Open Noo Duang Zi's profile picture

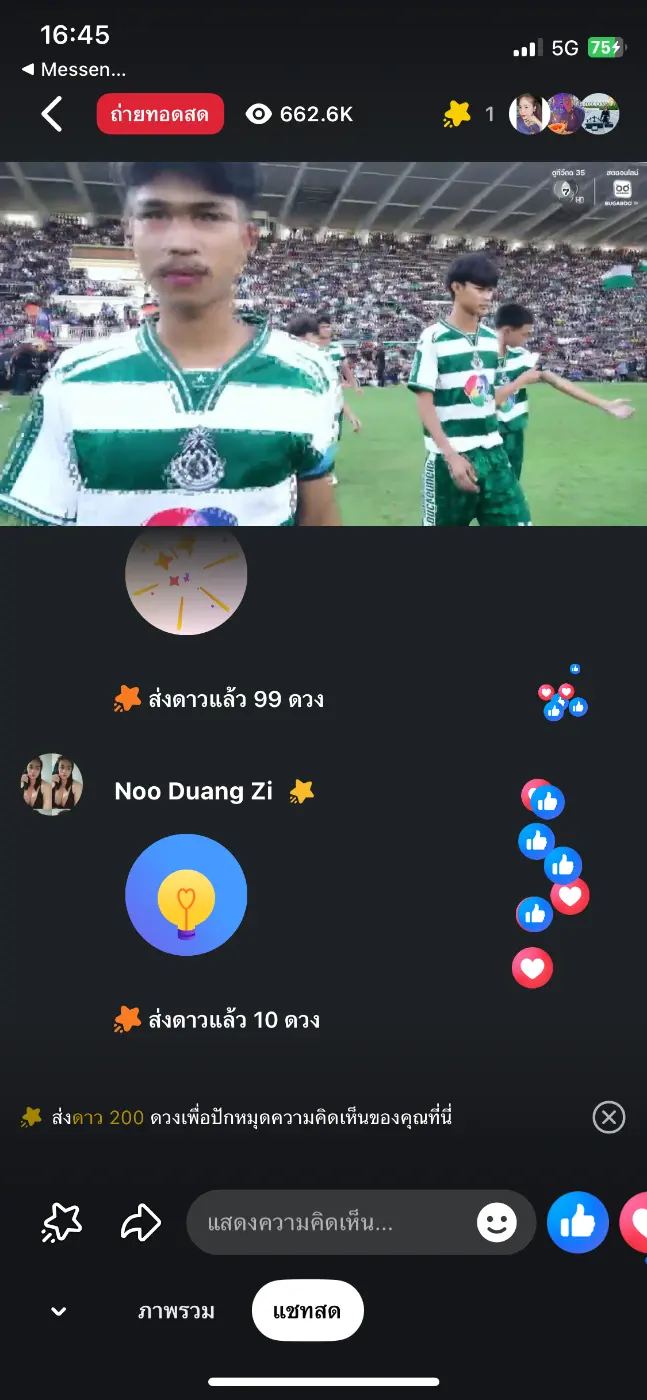coord(52,785)
